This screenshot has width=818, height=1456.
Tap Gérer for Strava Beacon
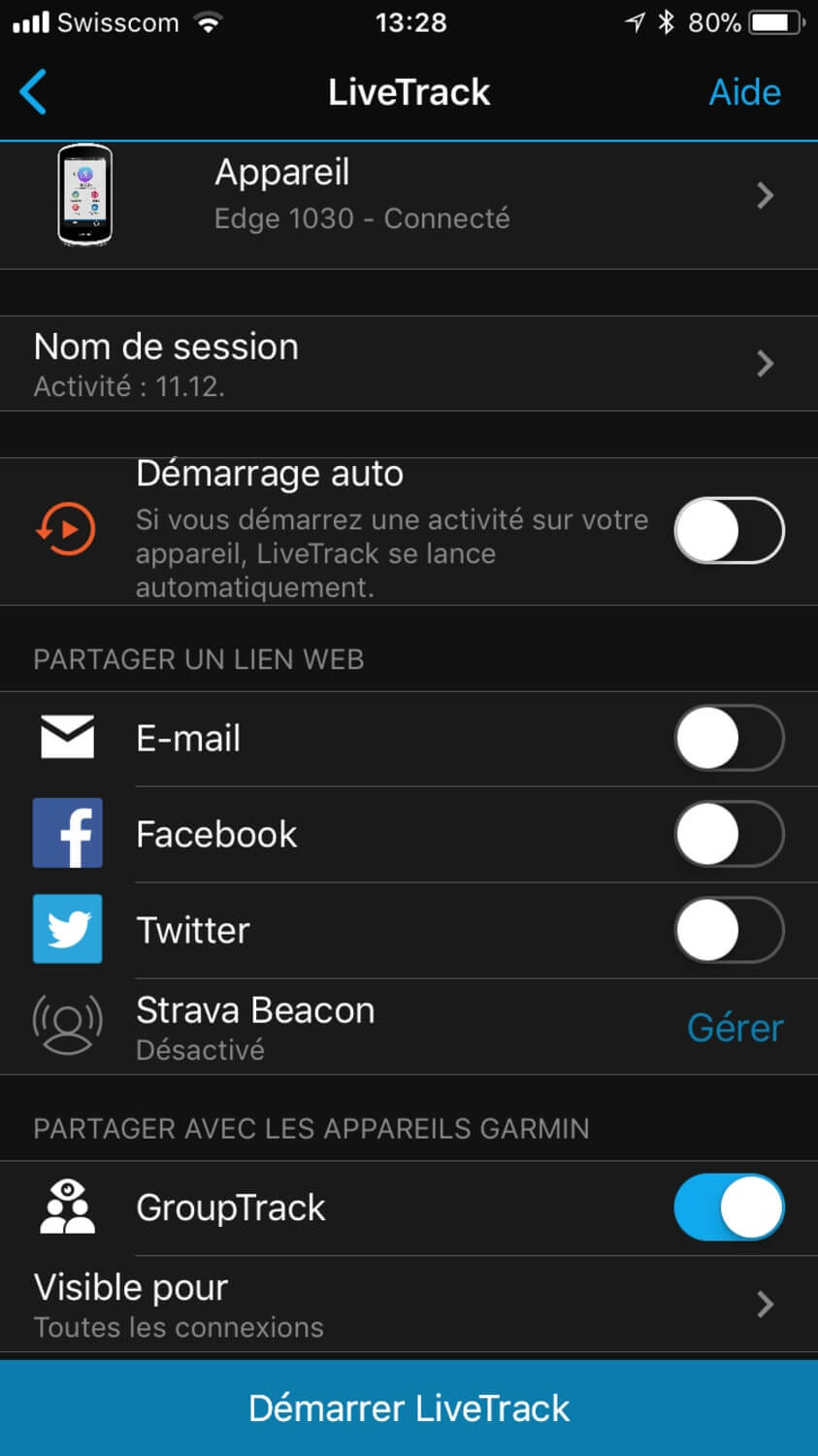tap(735, 1027)
